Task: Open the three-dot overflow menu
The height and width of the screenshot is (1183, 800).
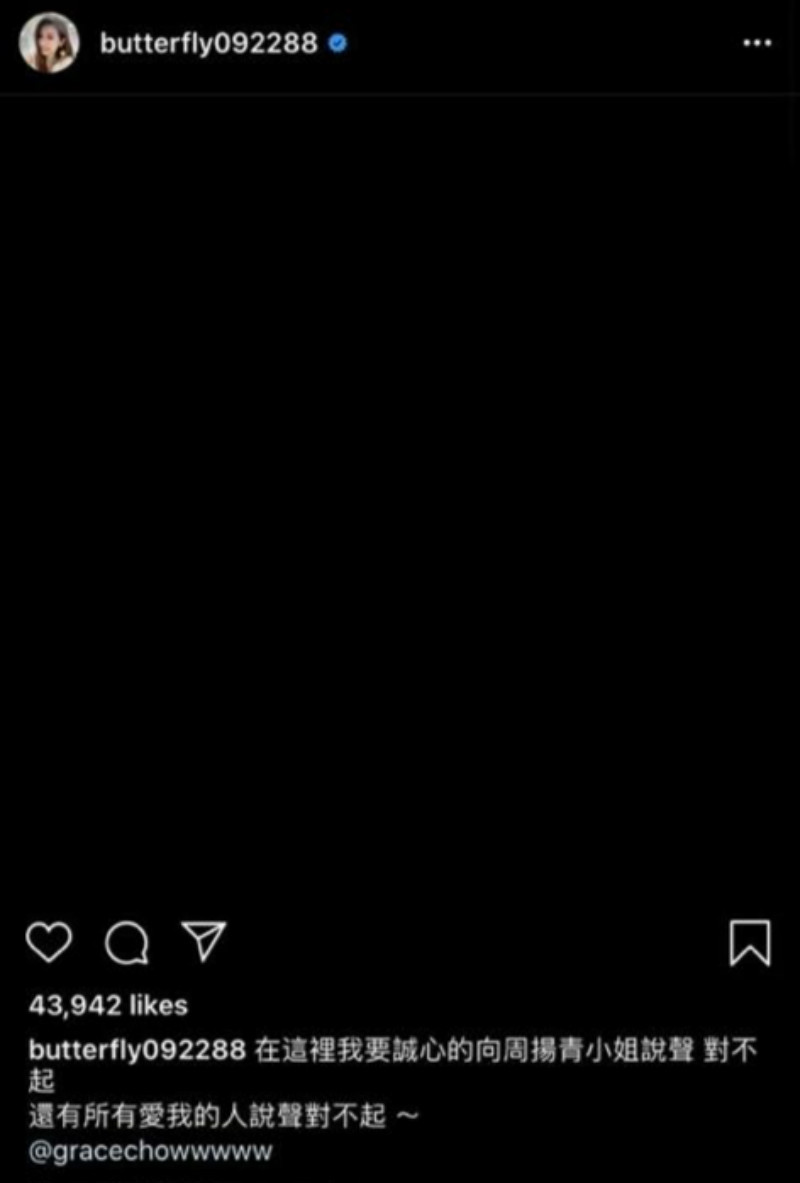Action: (757, 43)
